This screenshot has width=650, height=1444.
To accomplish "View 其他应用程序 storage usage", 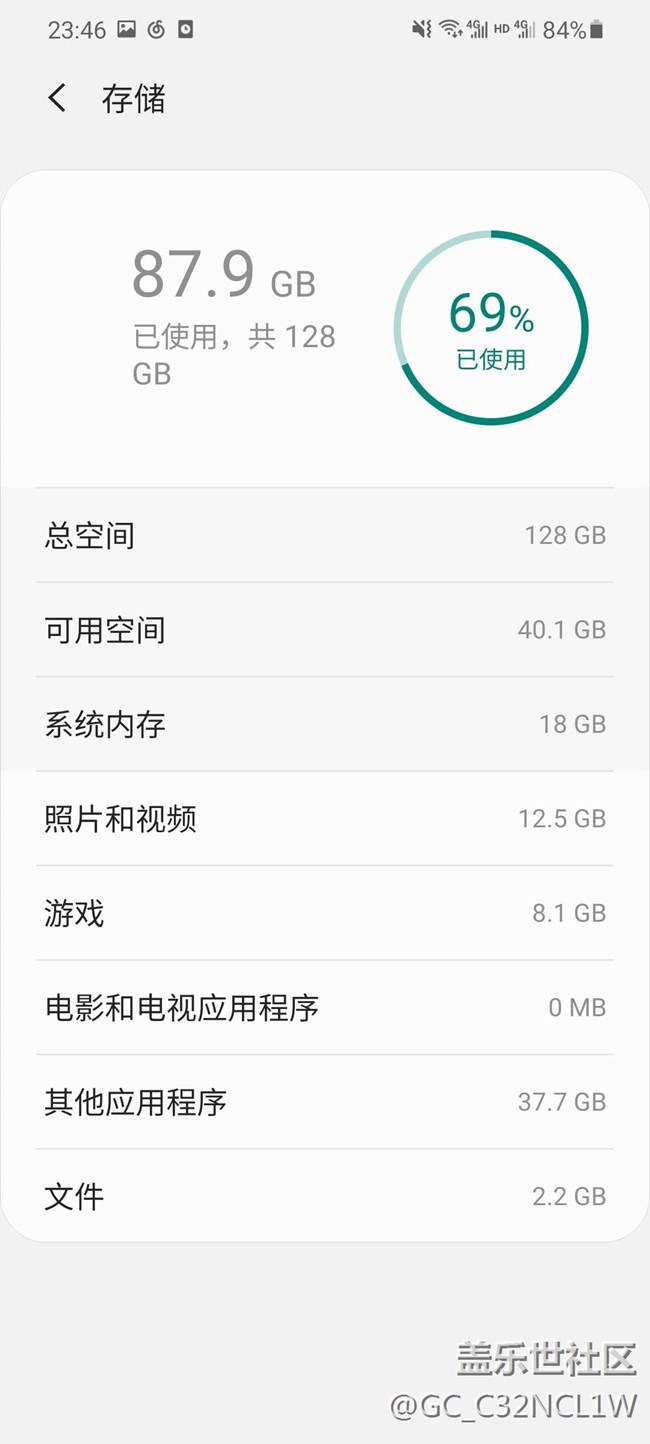I will [324, 1102].
